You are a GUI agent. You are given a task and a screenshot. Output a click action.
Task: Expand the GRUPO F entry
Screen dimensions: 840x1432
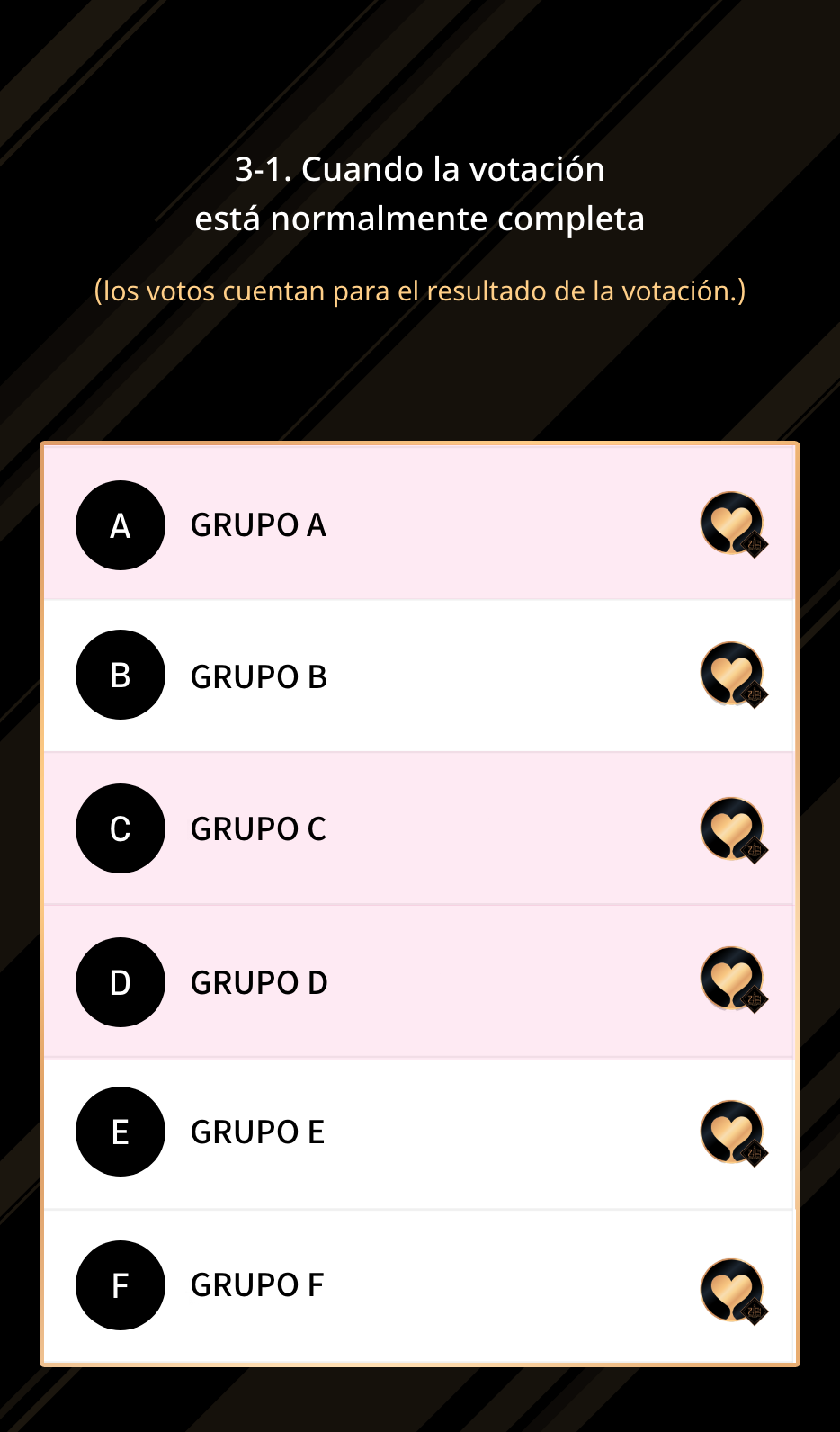pos(420,1284)
